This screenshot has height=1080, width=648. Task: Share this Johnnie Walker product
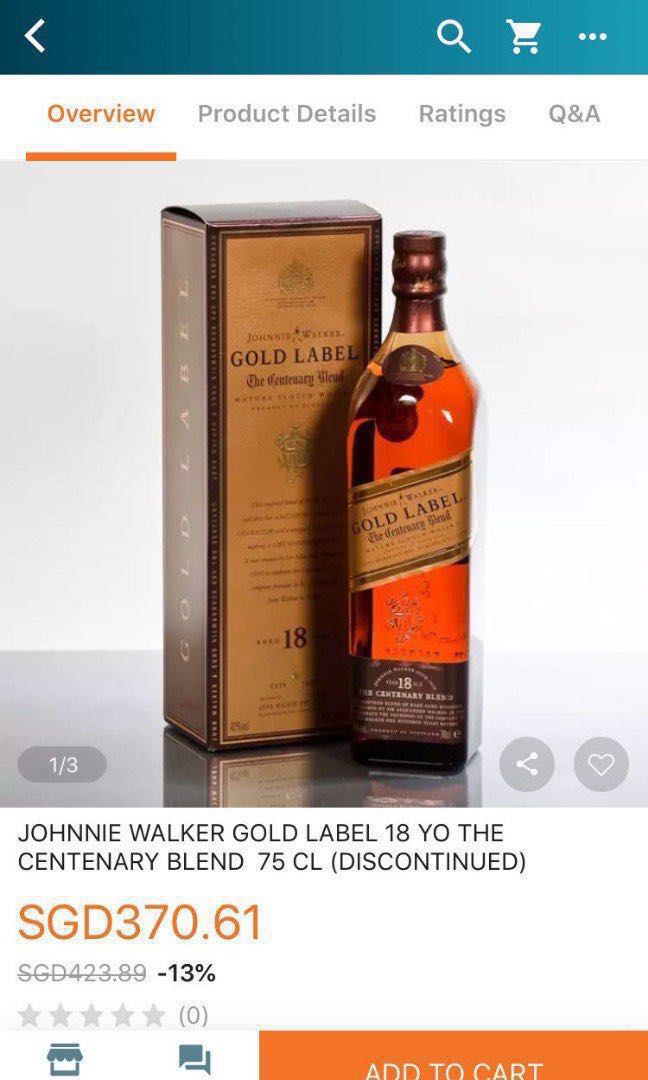click(527, 765)
